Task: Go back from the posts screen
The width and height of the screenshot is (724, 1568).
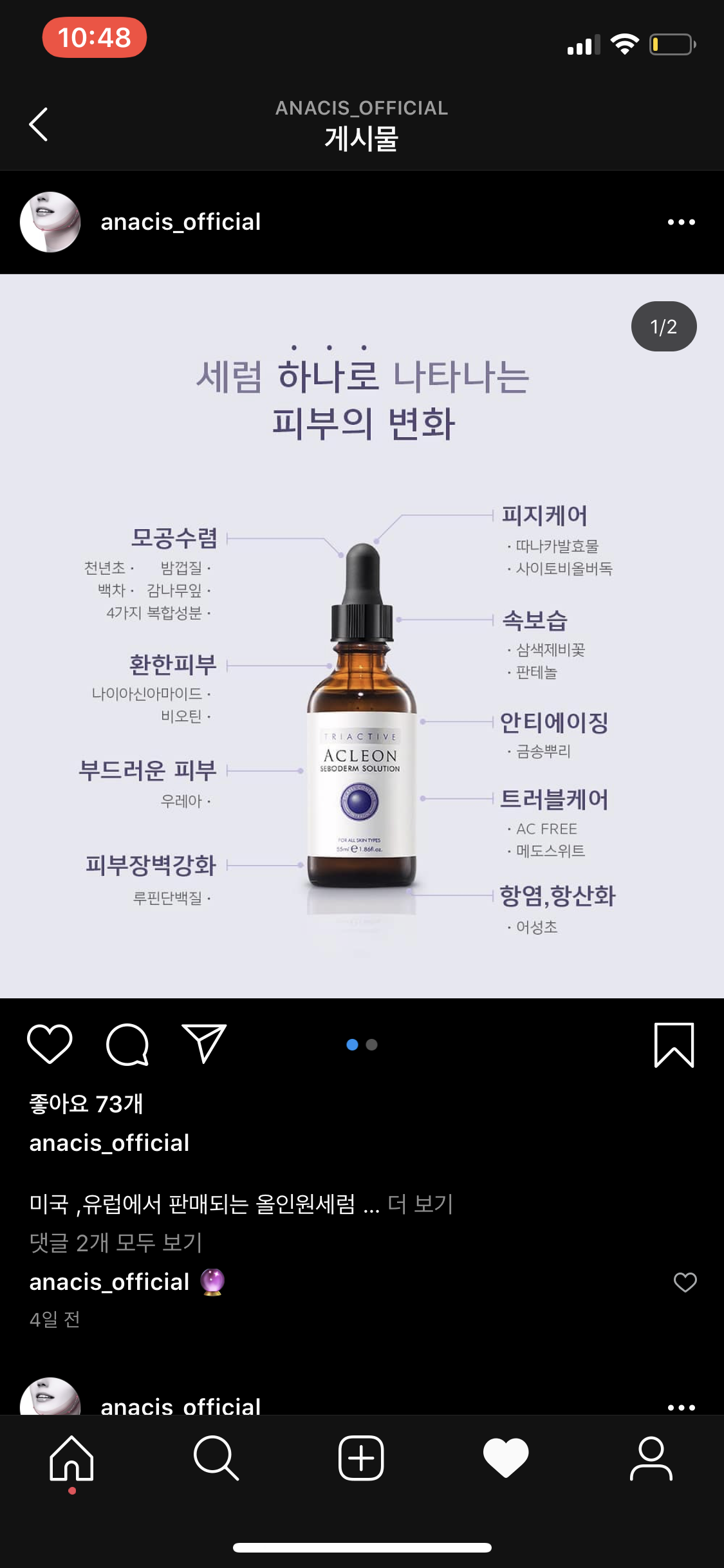Action: (39, 124)
